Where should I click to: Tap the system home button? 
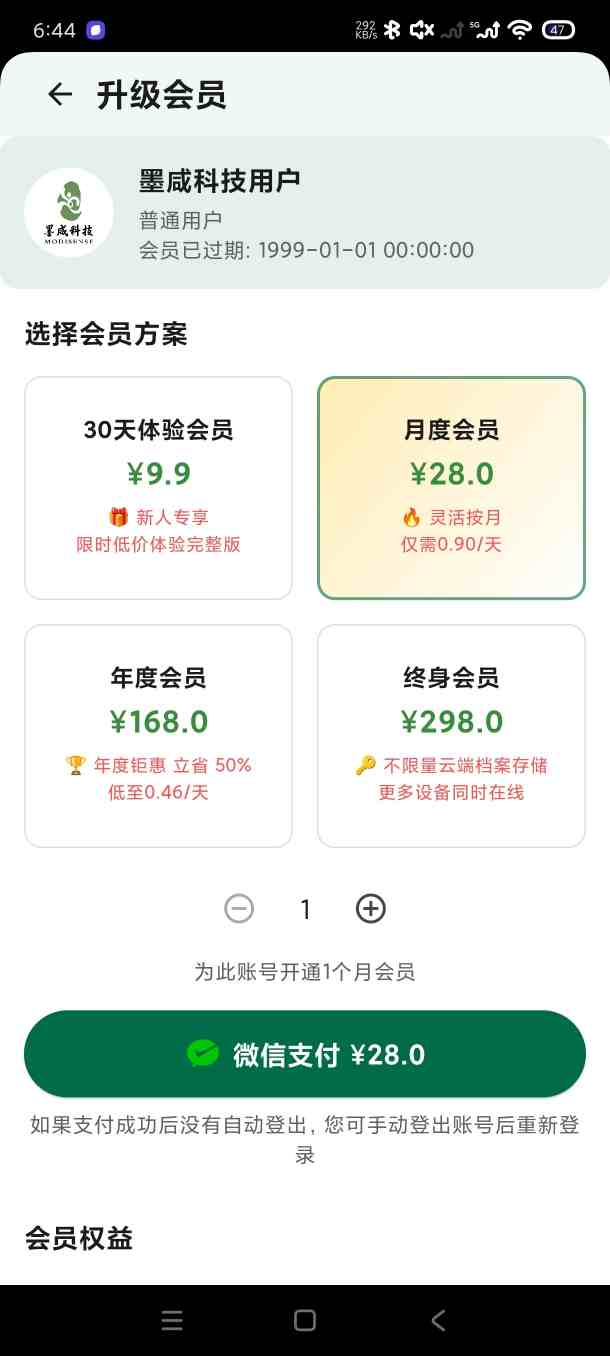point(305,1320)
